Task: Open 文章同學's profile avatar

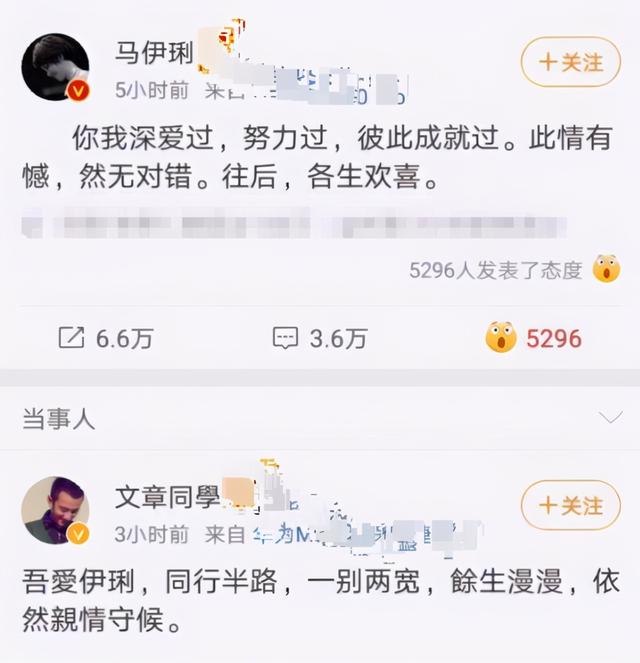Action: pos(56,510)
